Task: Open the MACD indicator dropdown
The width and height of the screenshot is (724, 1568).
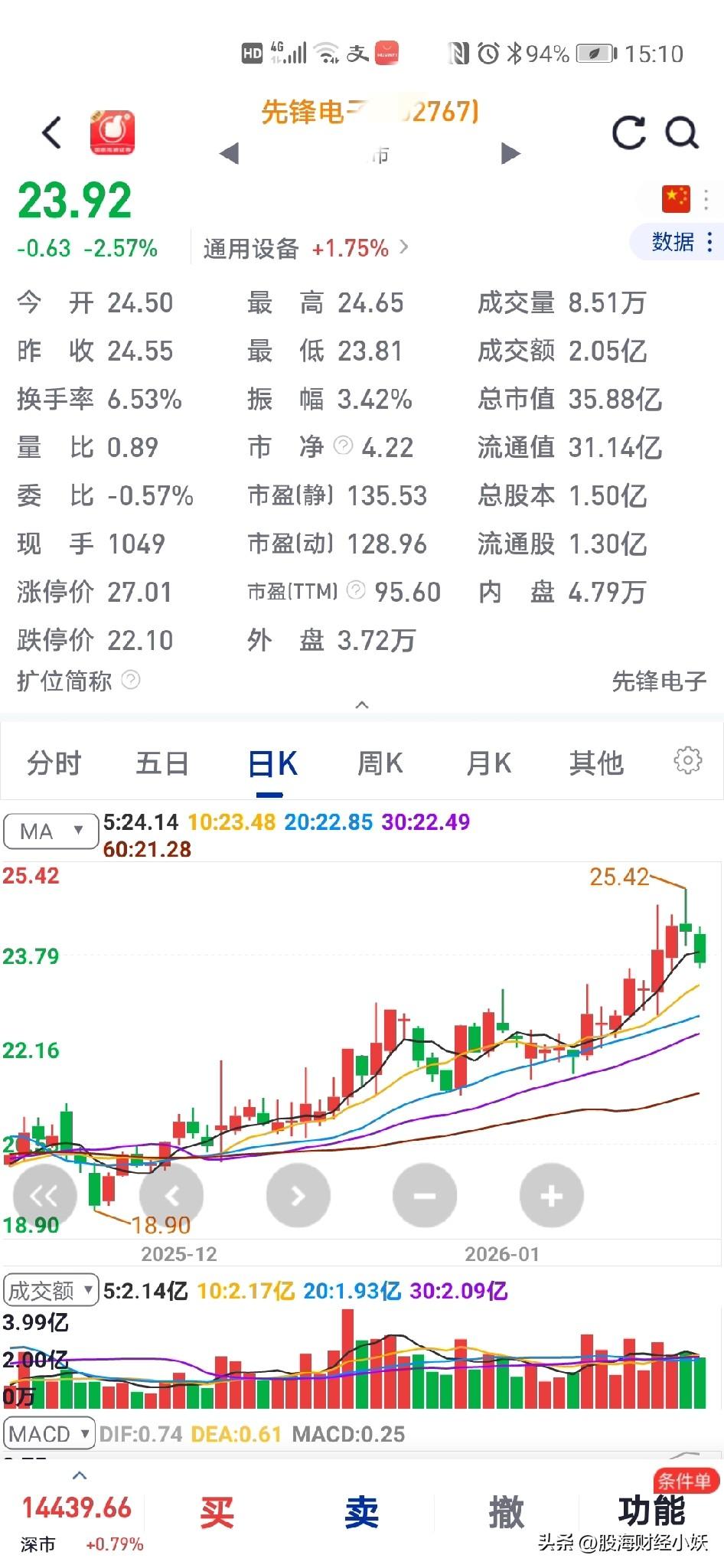Action: pyautogui.click(x=48, y=1433)
